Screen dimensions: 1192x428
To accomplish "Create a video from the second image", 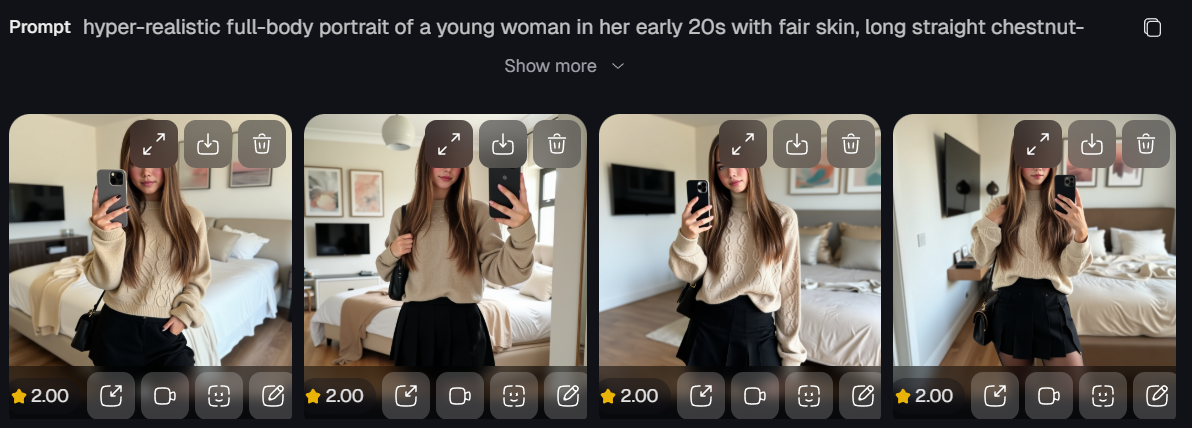I will (x=460, y=396).
